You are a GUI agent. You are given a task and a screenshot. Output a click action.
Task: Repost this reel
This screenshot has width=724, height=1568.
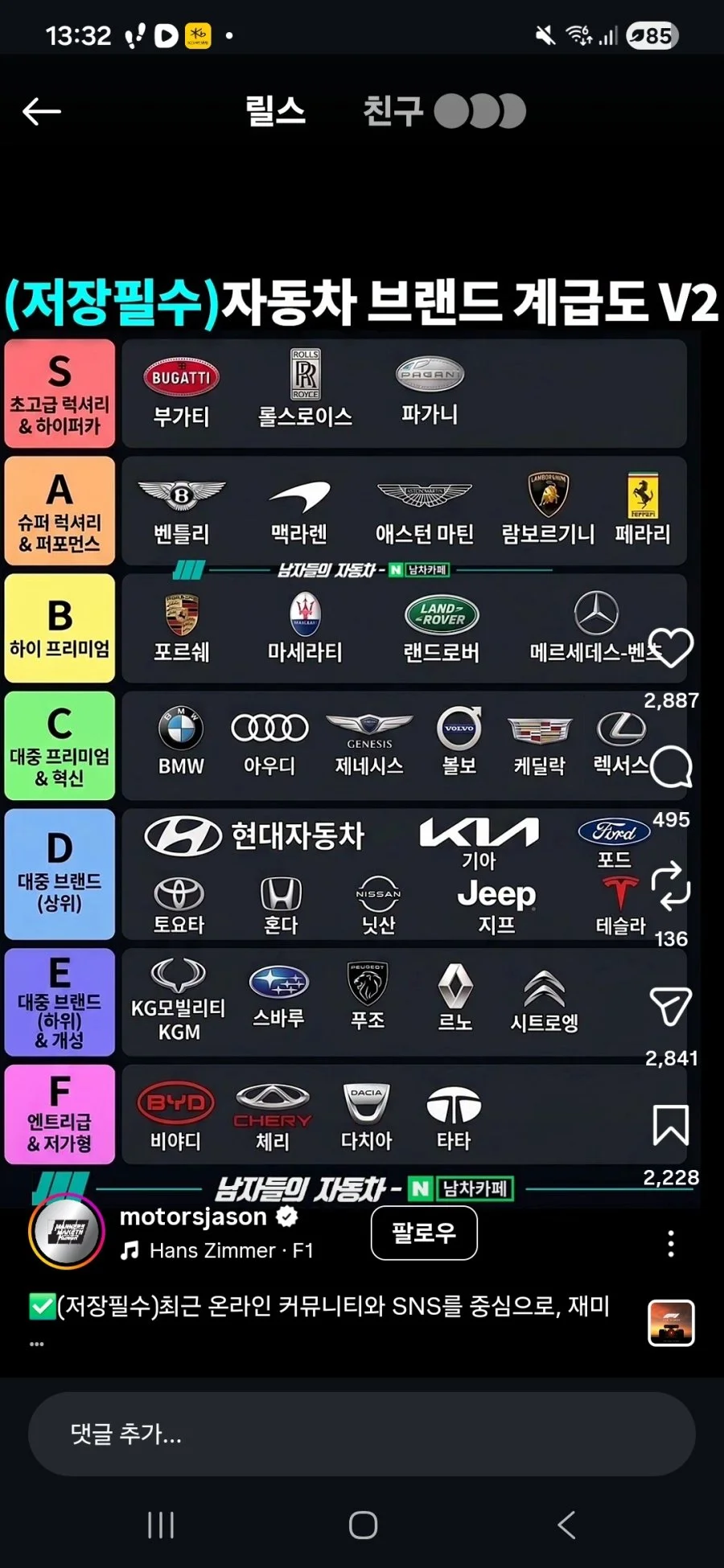[x=671, y=886]
